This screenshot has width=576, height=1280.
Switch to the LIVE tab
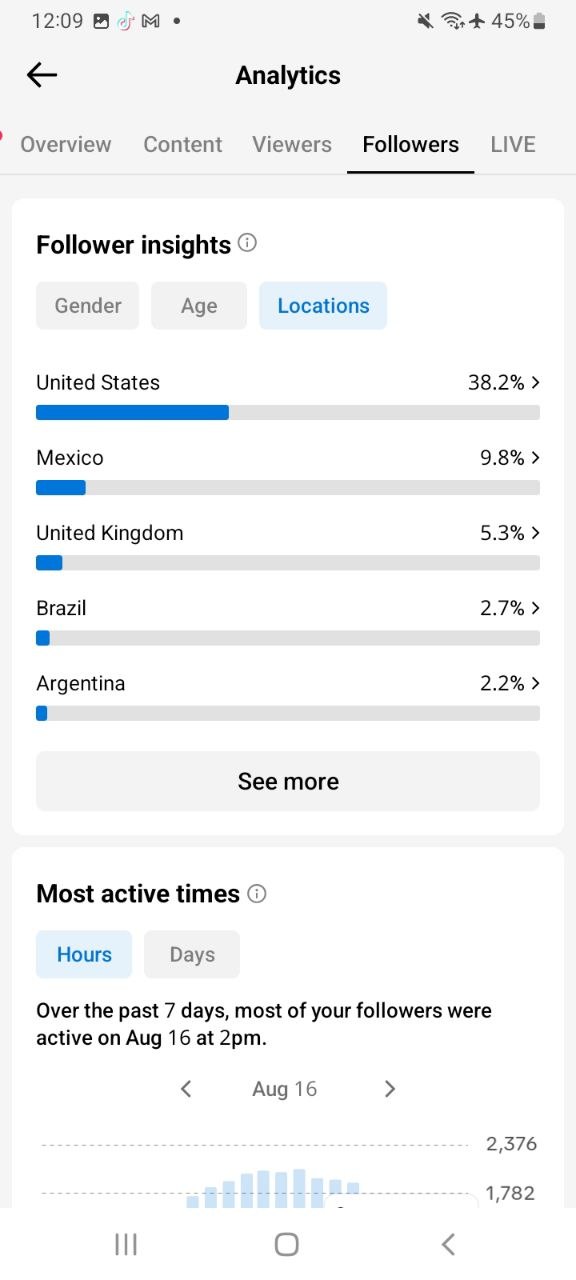pos(513,144)
